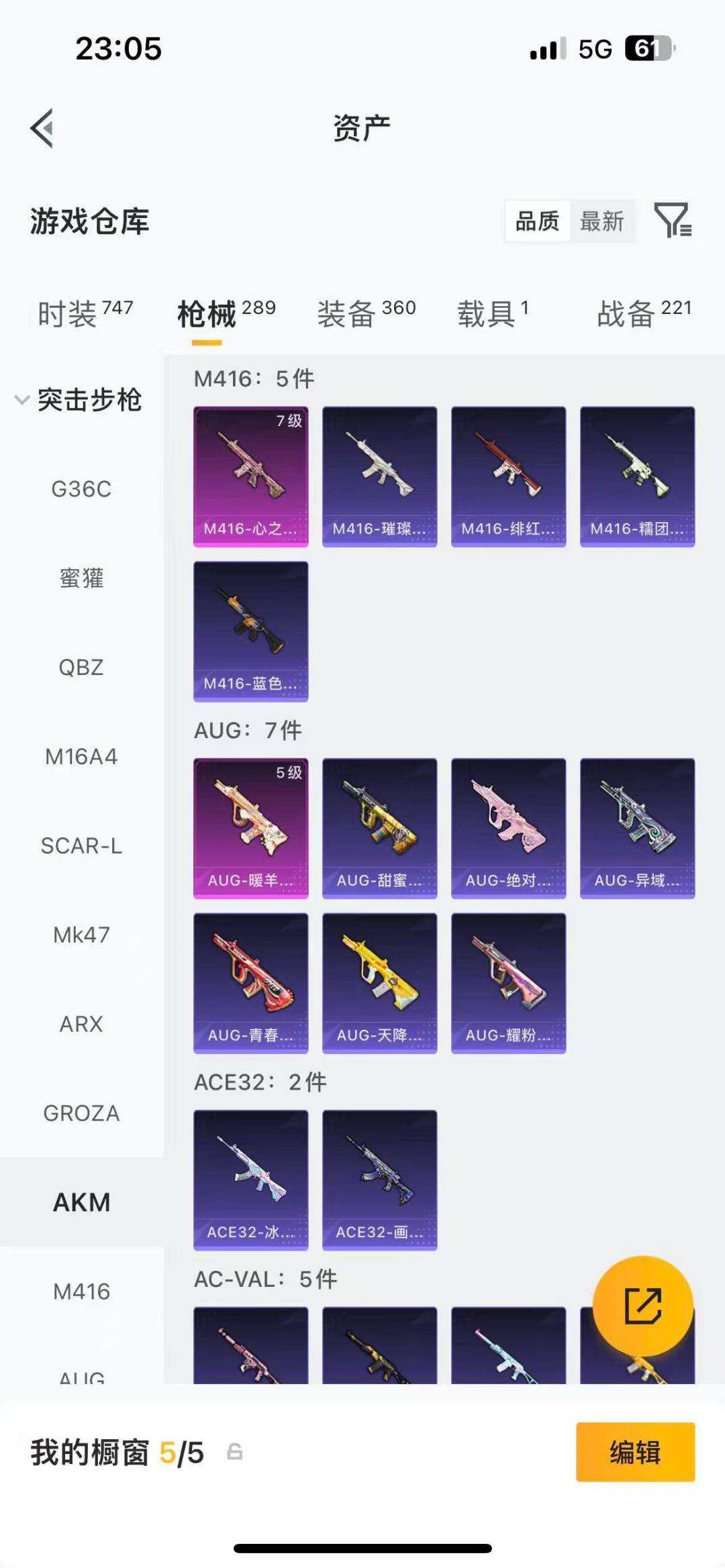Select 蜜獾 in the side list
The image size is (725, 1568).
pos(81,578)
